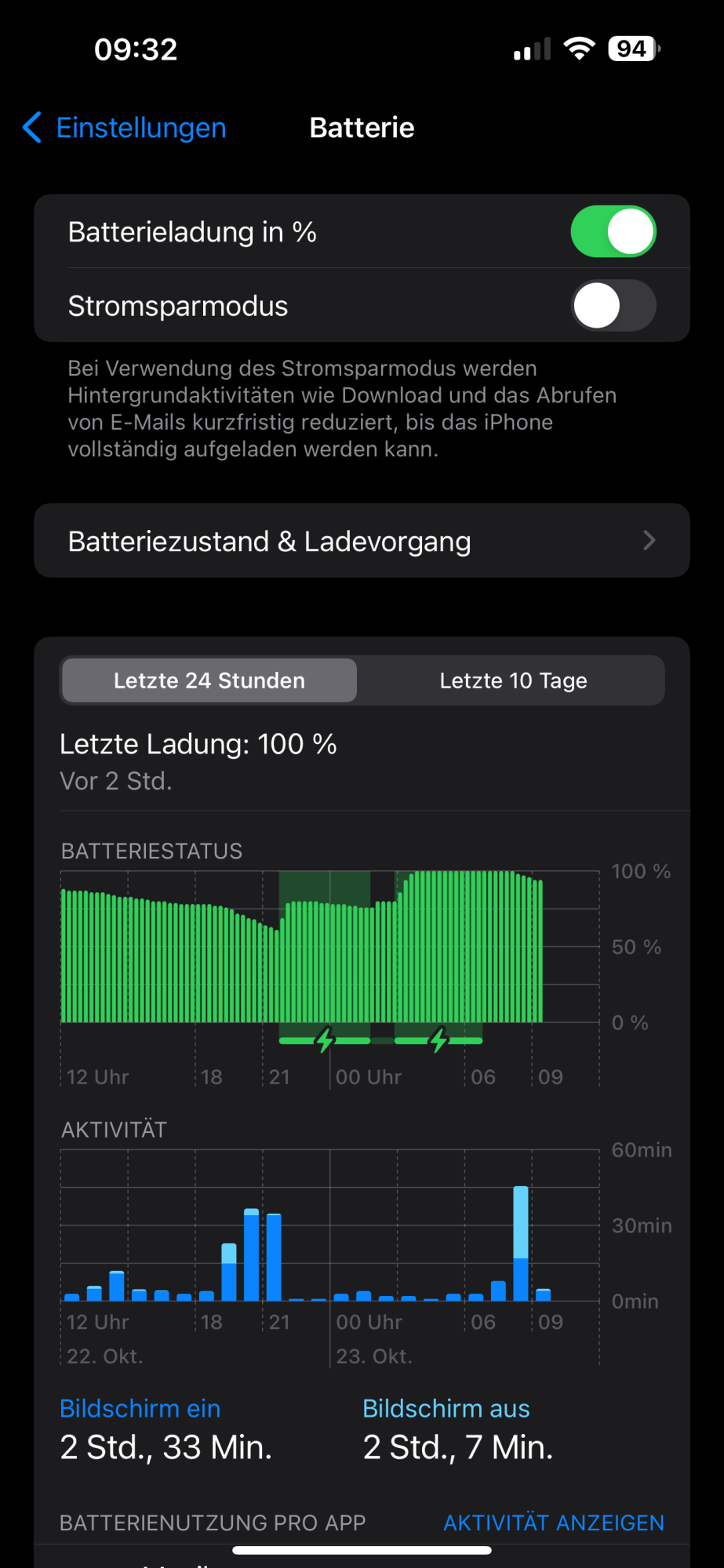Enable Stromsparmodus
This screenshot has height=1568, width=724.
(613, 306)
